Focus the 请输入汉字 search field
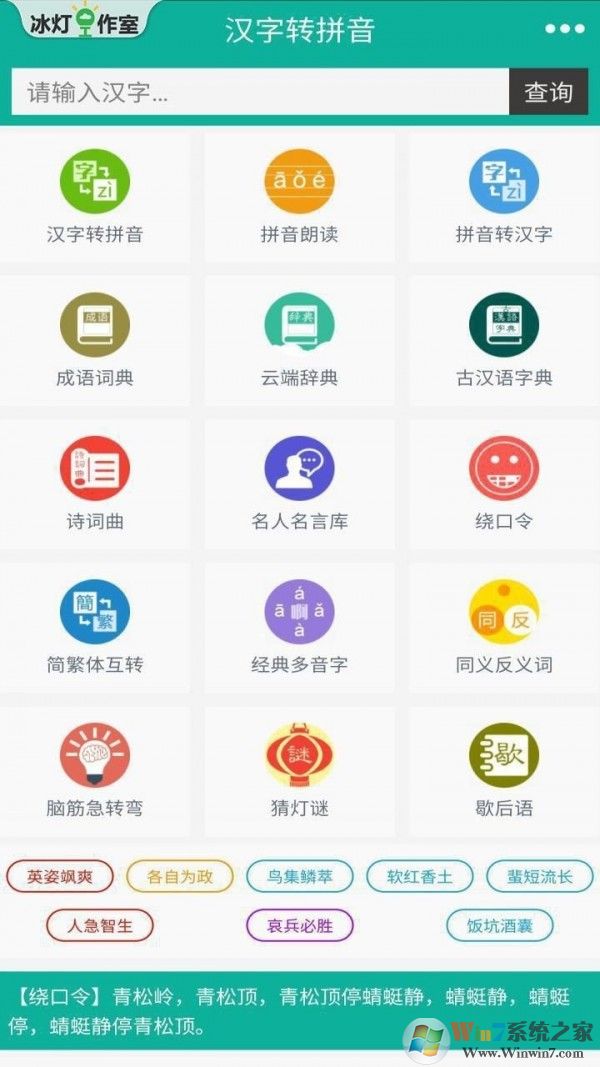This screenshot has width=600, height=1067. coord(260,93)
